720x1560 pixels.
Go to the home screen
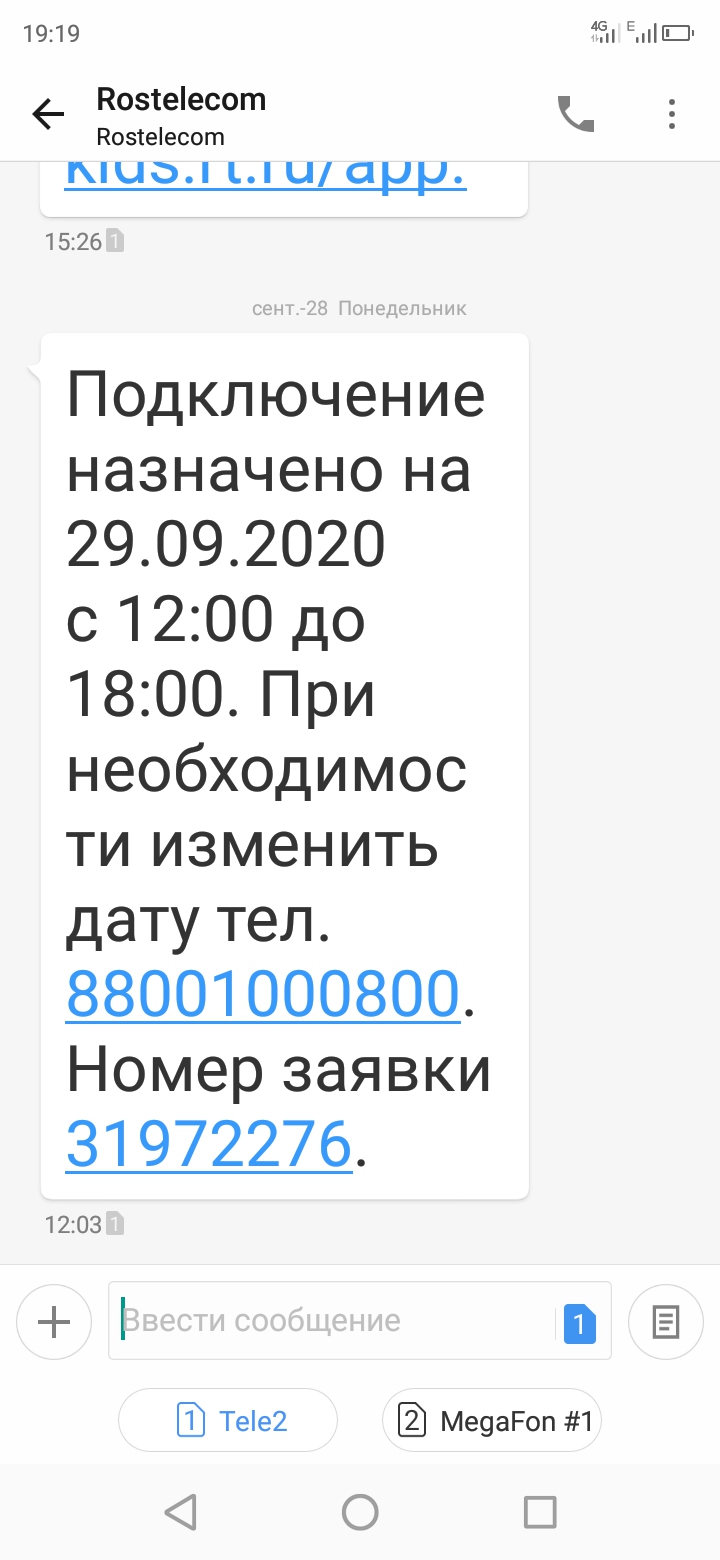coord(360,1512)
